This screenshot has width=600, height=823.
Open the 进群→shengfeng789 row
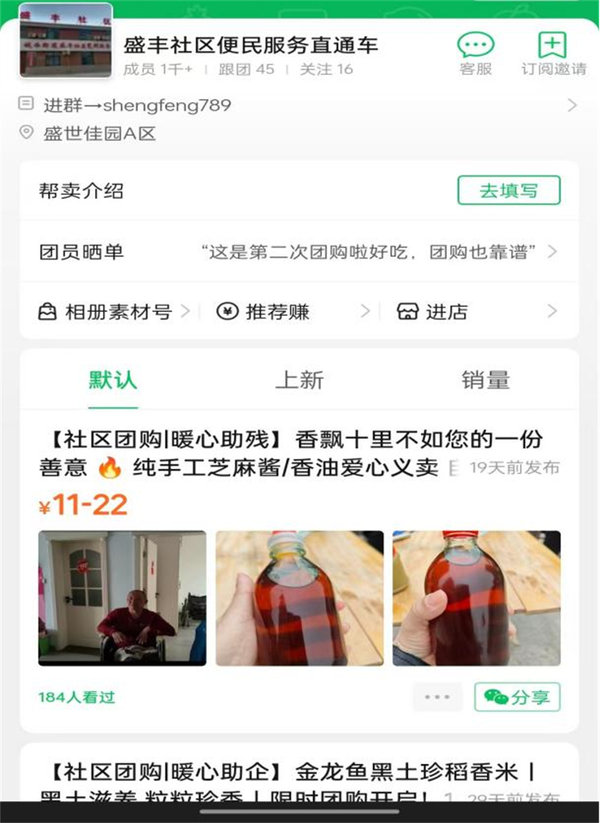pos(298,105)
